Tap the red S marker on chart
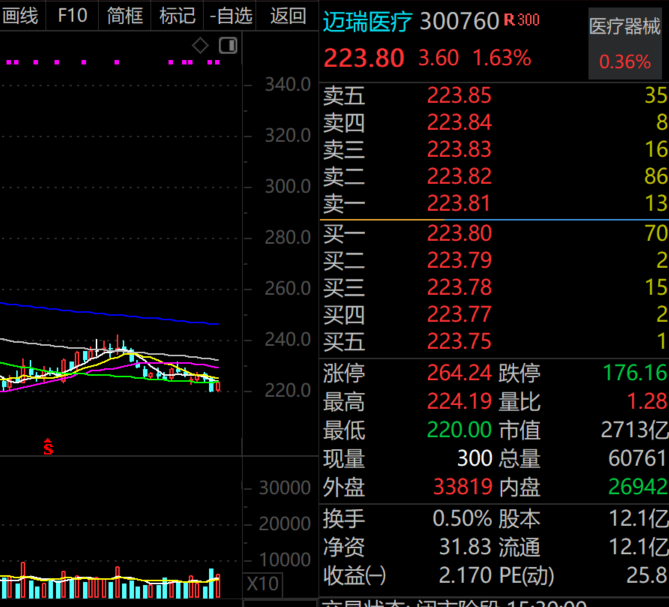The height and width of the screenshot is (607, 669). click(x=47, y=447)
